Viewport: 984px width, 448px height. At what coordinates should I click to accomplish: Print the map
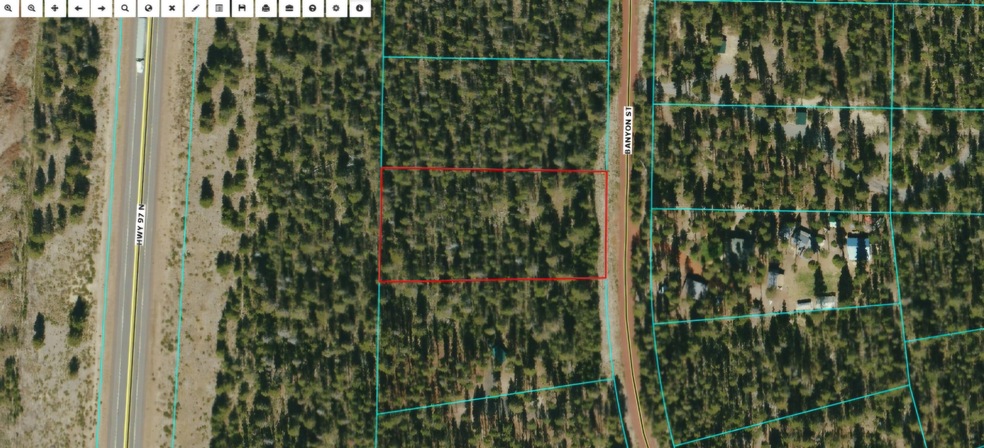(x=266, y=8)
